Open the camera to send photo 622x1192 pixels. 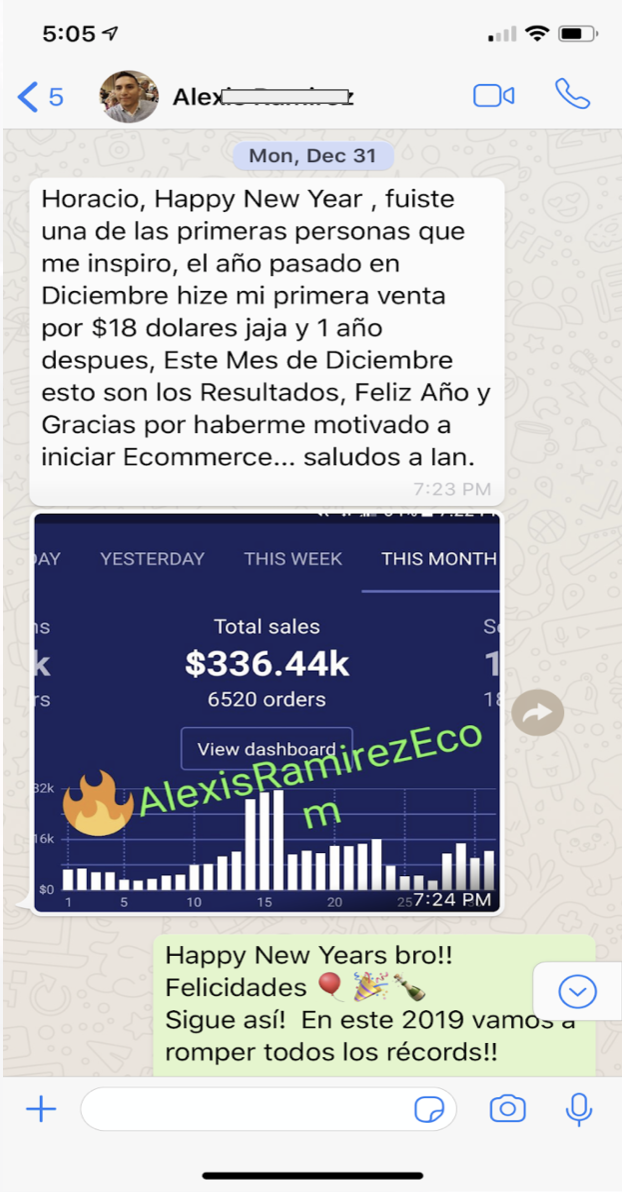point(507,1108)
